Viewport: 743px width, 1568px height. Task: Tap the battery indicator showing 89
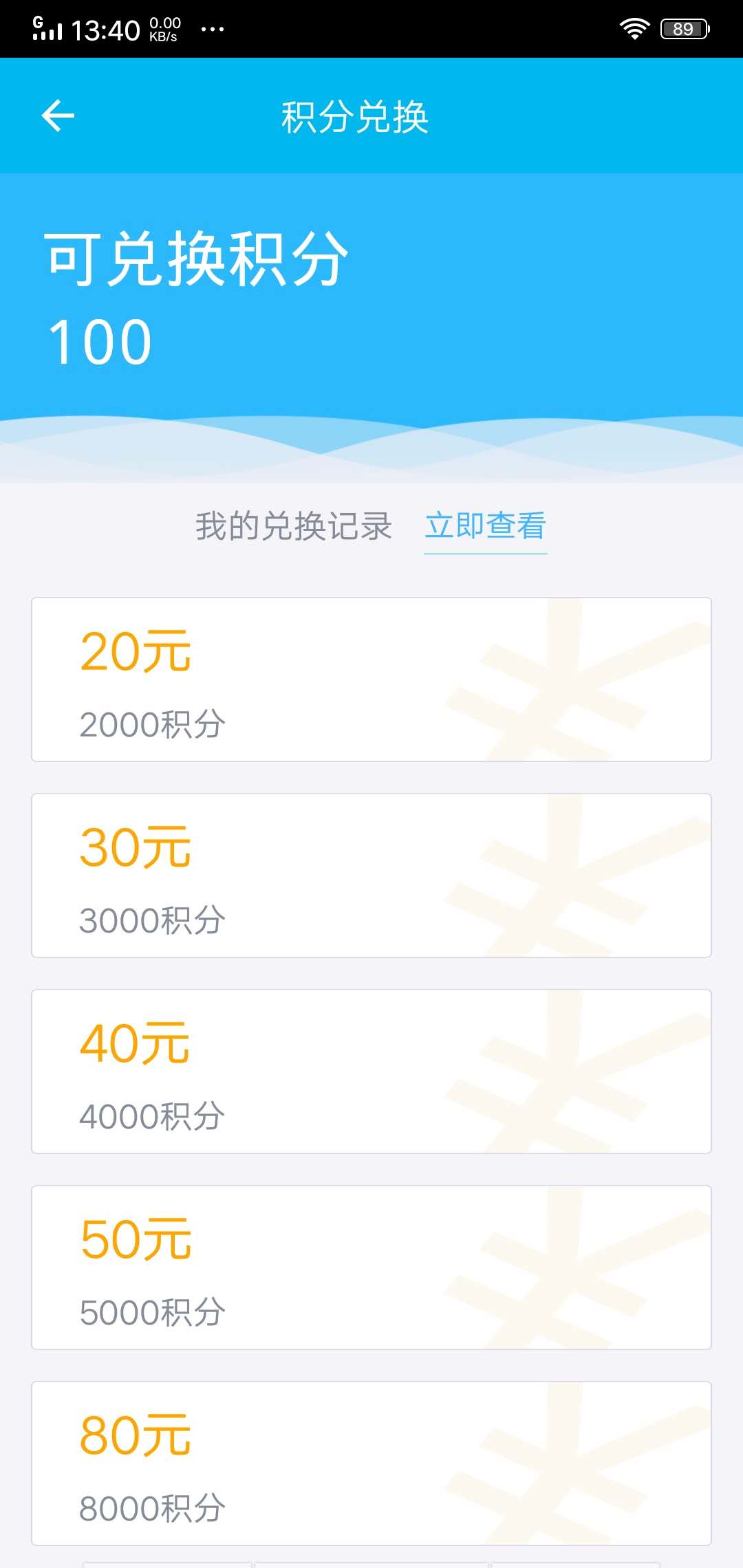683,28
